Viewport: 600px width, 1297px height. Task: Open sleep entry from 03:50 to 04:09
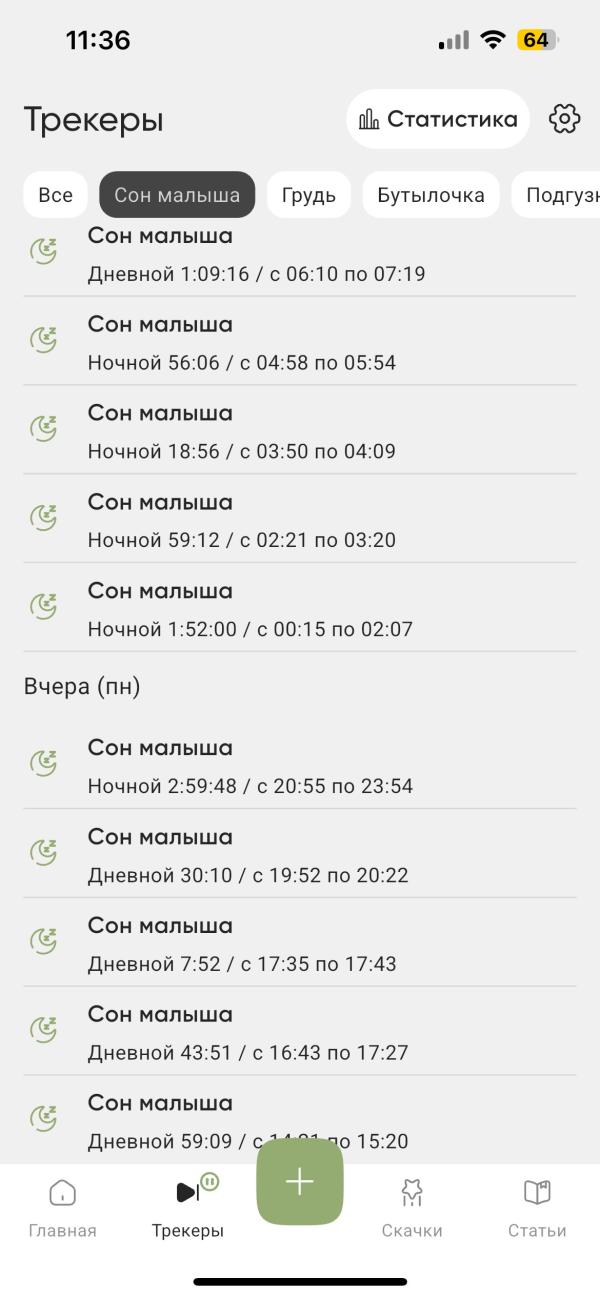pyautogui.click(x=300, y=431)
